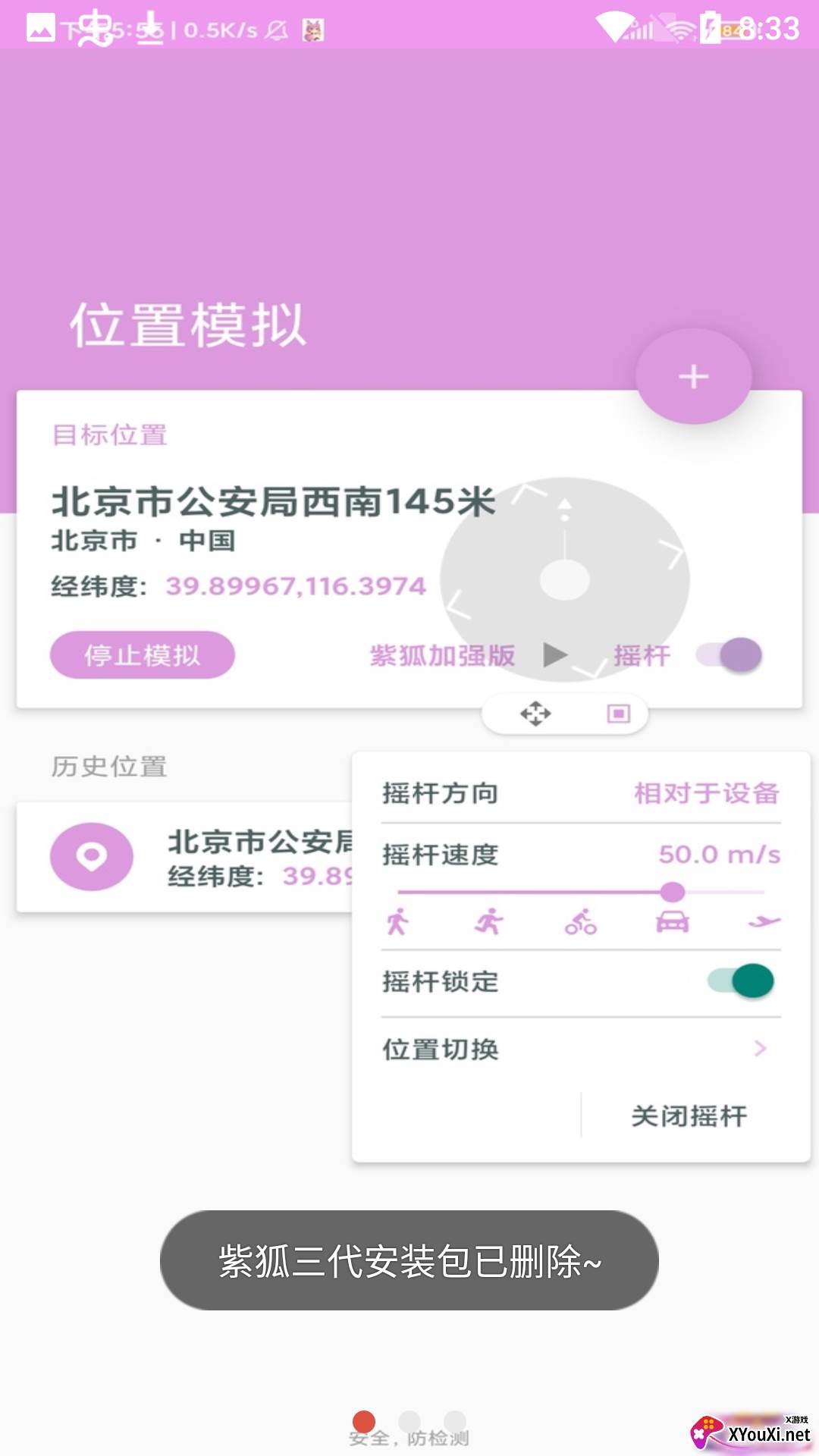Tap the 摇杆速度 slider track
The width and height of the screenshot is (819, 1456).
(531, 892)
